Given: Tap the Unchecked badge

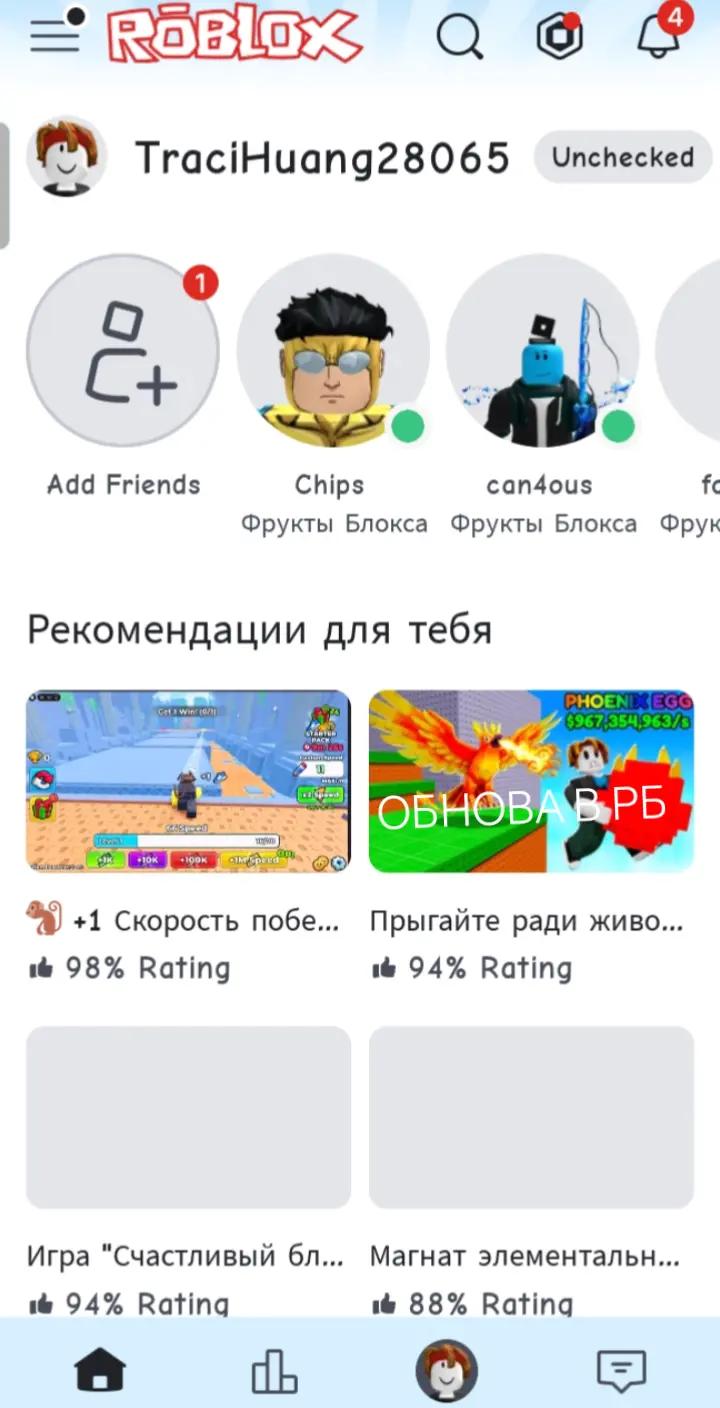Looking at the screenshot, I should 623,157.
